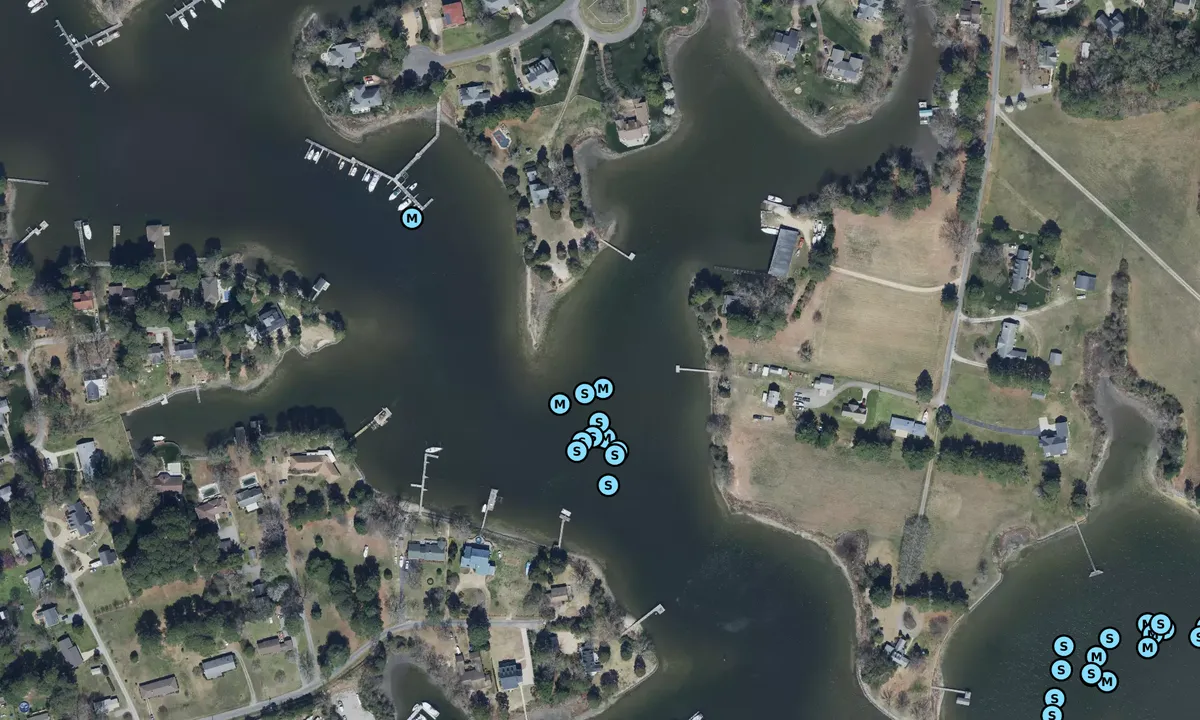Viewport: 1200px width, 720px height.
Task: Open the leftmost M marker of the central cluster
Action: click(x=560, y=404)
